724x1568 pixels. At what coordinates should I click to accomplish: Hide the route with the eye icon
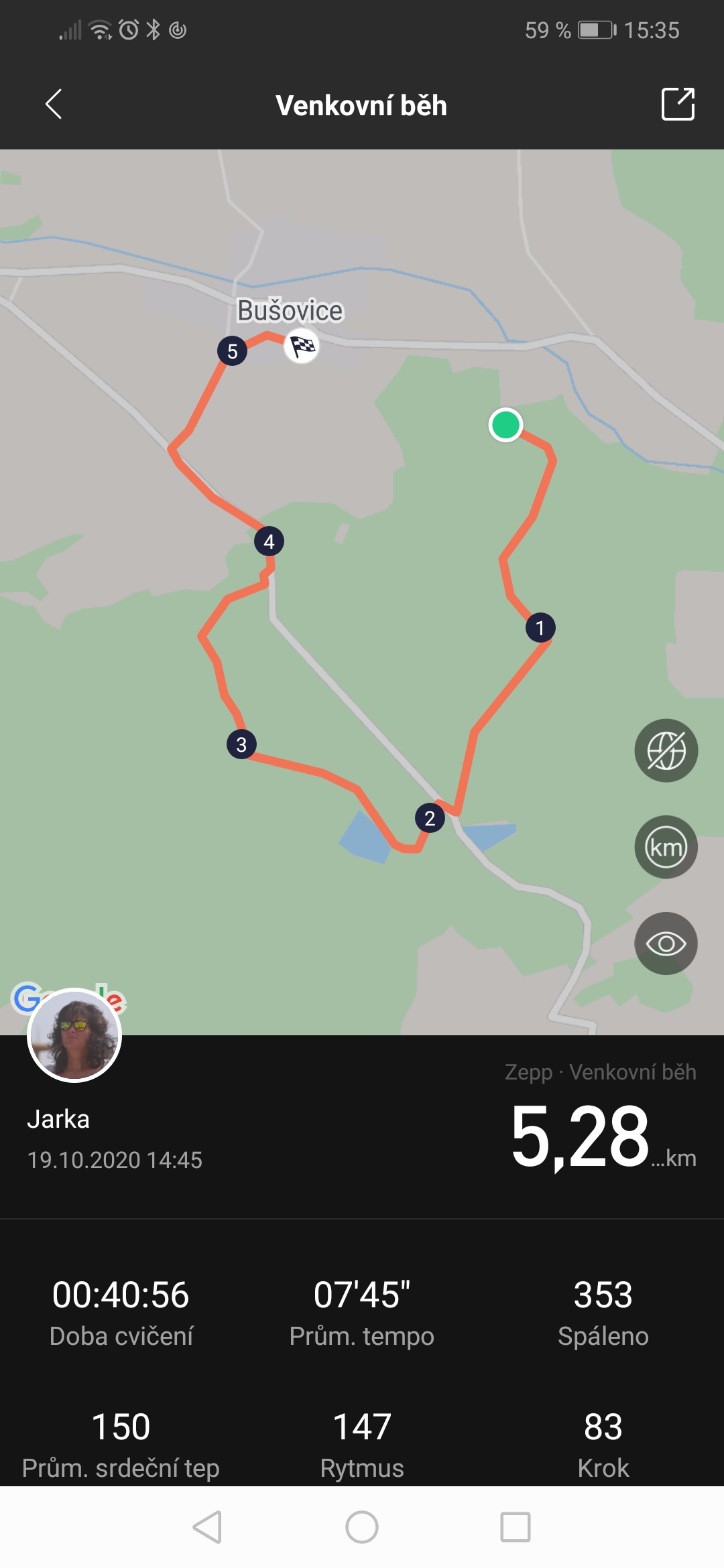coord(666,943)
